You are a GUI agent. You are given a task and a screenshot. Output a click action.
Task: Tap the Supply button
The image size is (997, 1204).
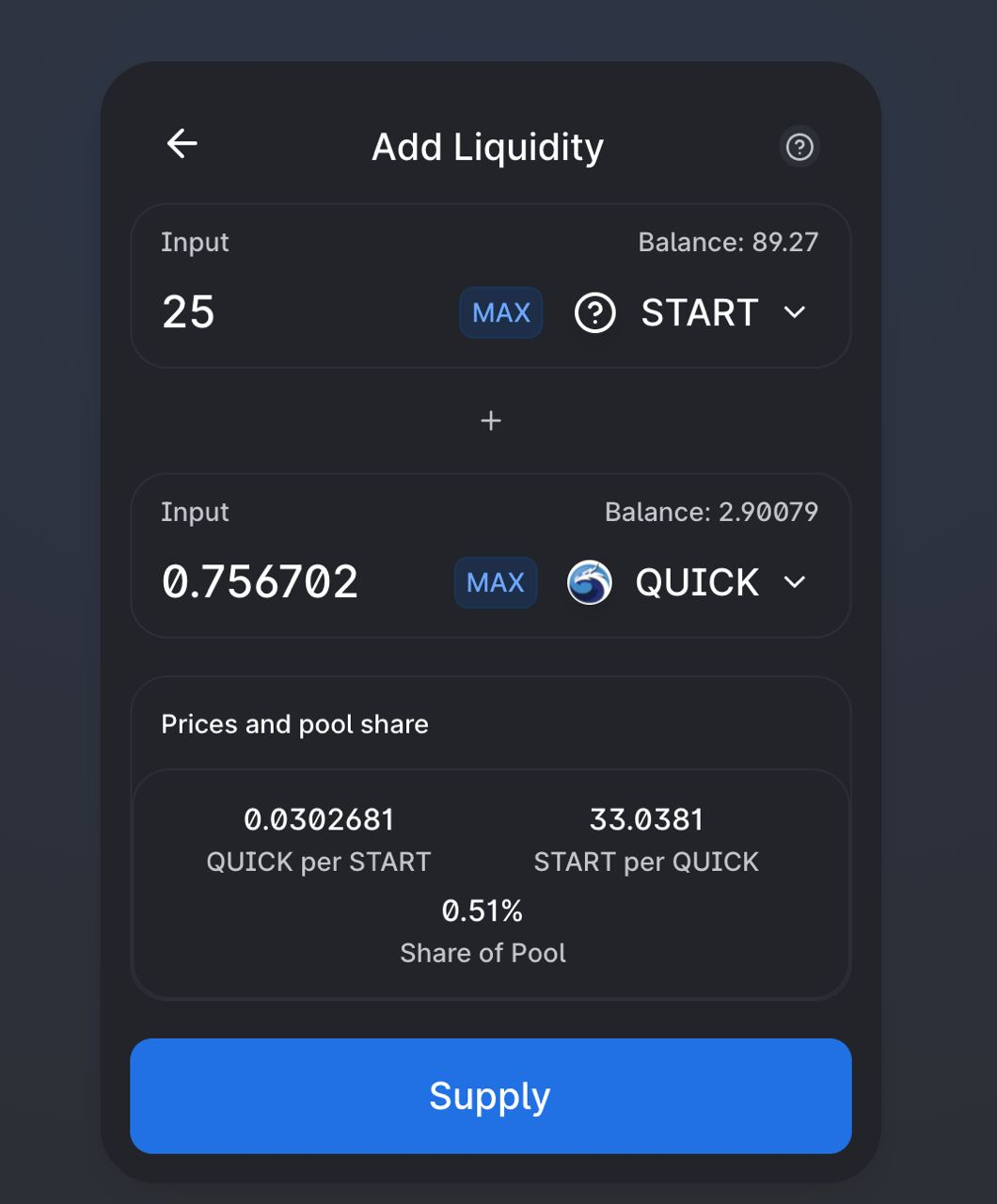point(491,1096)
